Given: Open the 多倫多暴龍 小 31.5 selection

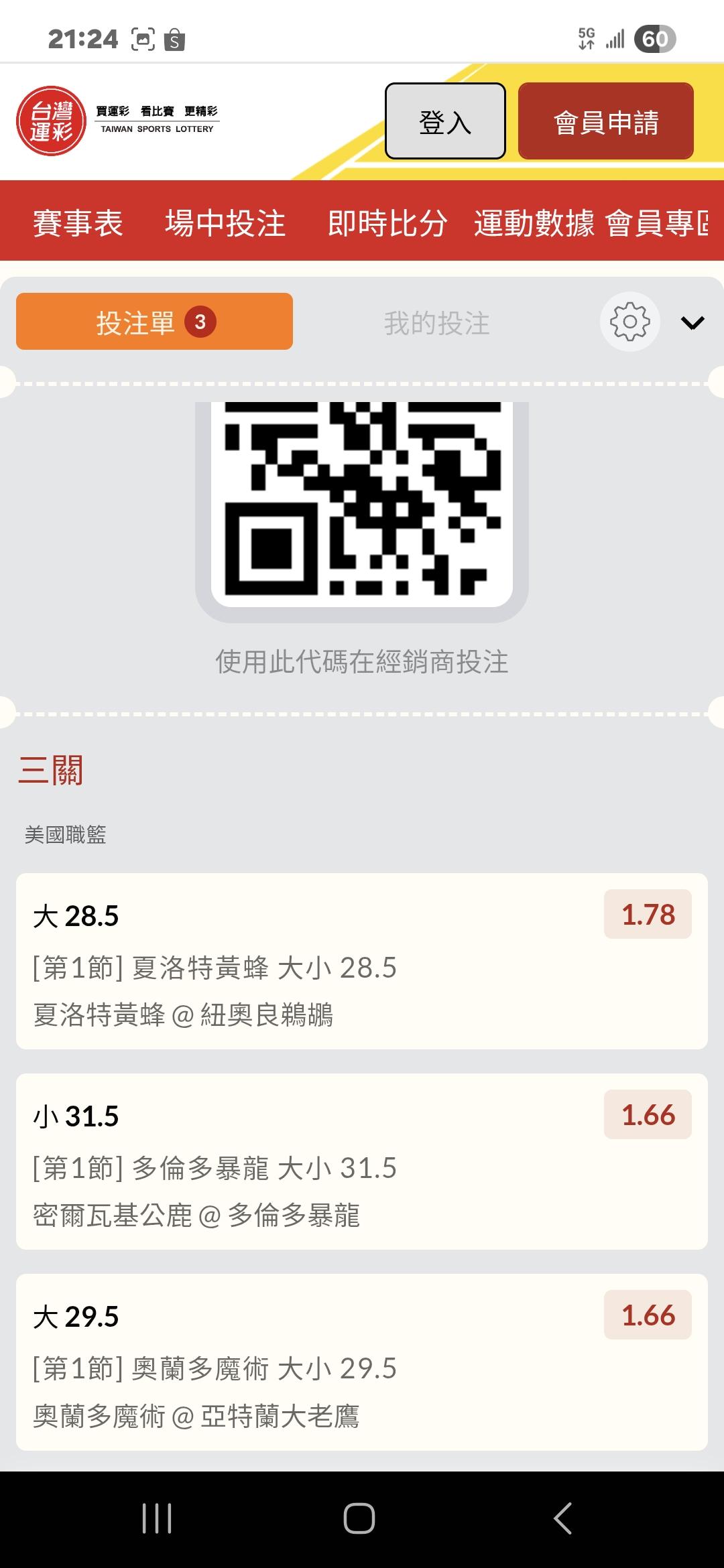Looking at the screenshot, I should point(361,1161).
